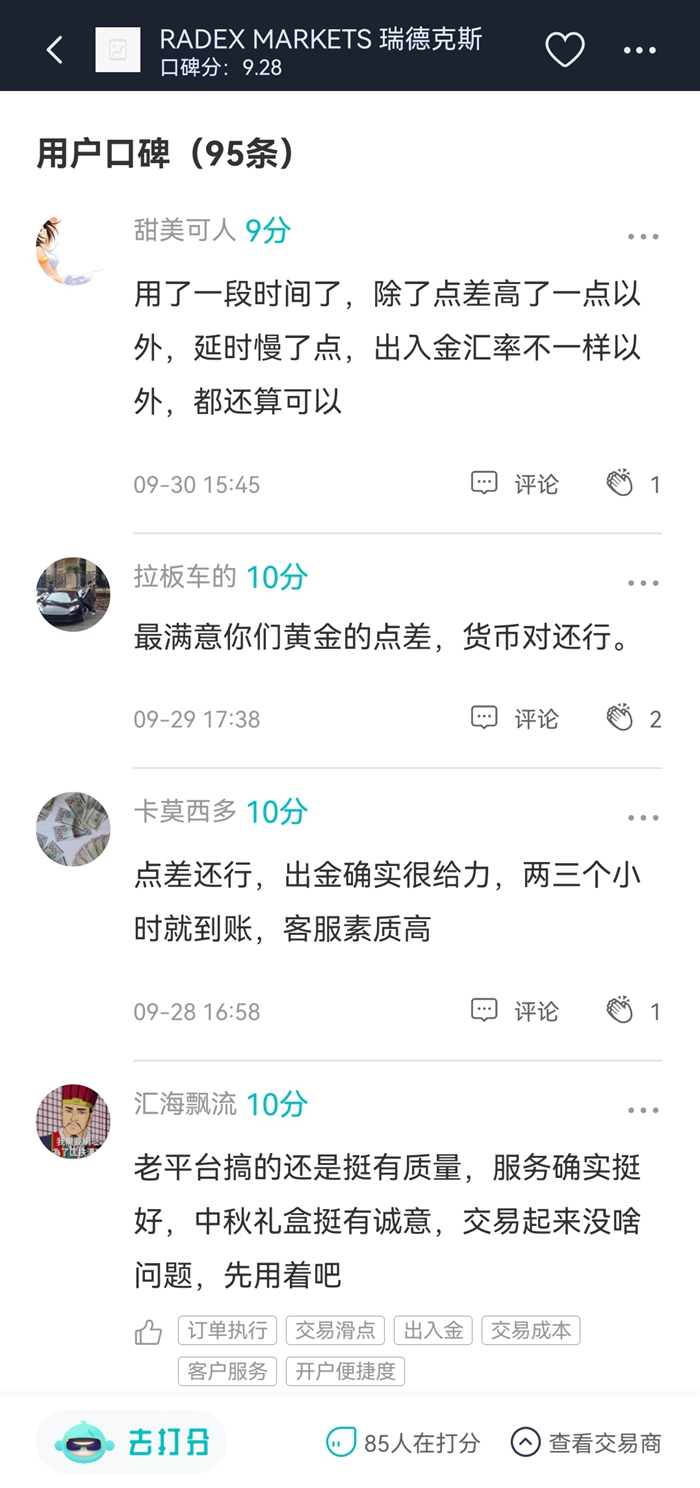The image size is (700, 1488).
Task: Open more options on 汇海飘流's review
Action: tap(643, 1110)
